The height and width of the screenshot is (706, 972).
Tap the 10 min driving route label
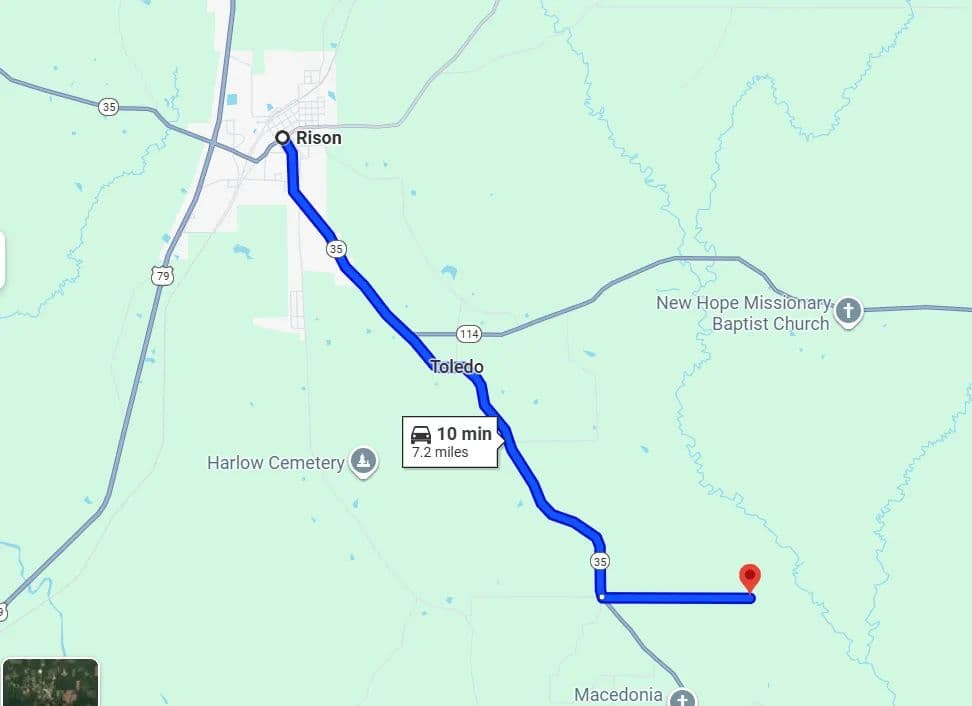tap(450, 442)
